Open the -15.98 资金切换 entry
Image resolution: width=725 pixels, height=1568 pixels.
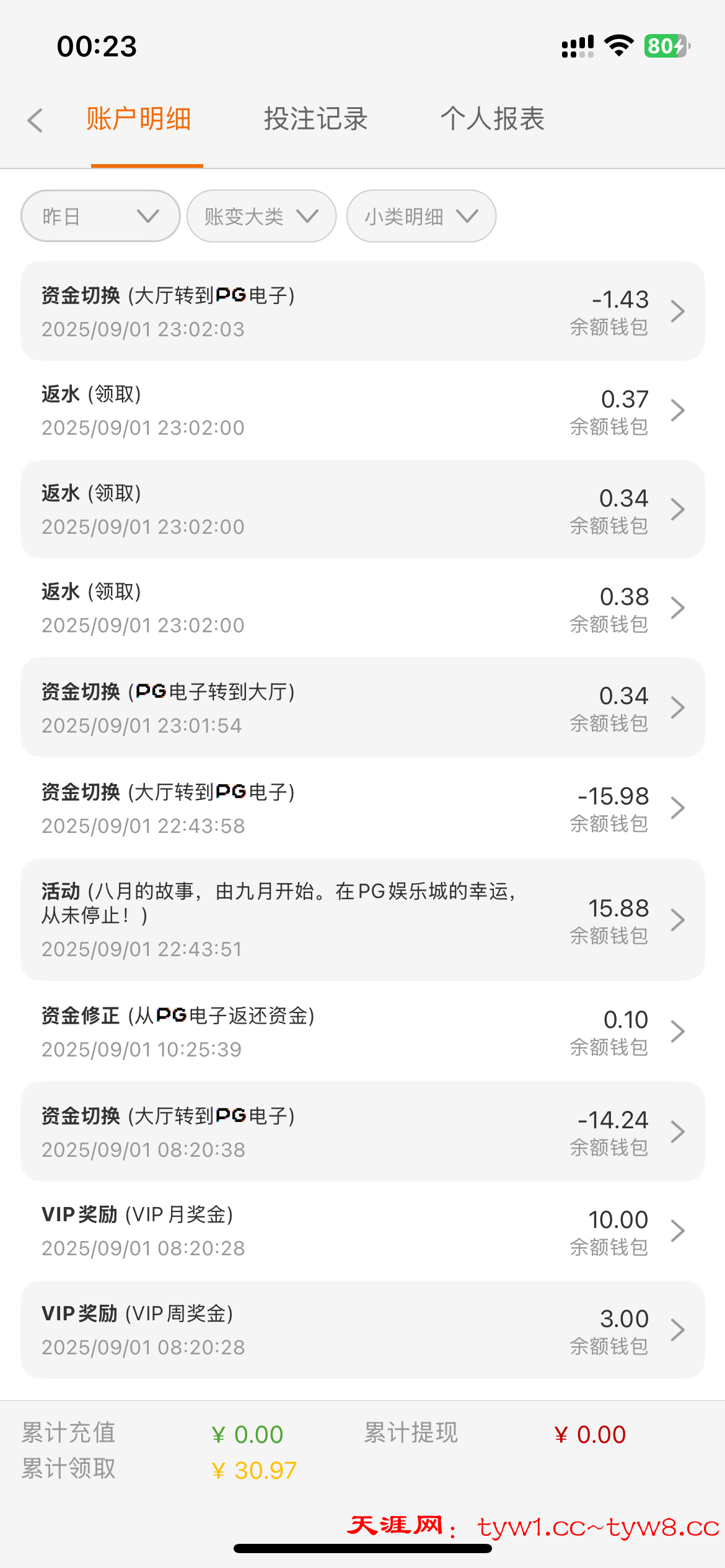tap(362, 808)
